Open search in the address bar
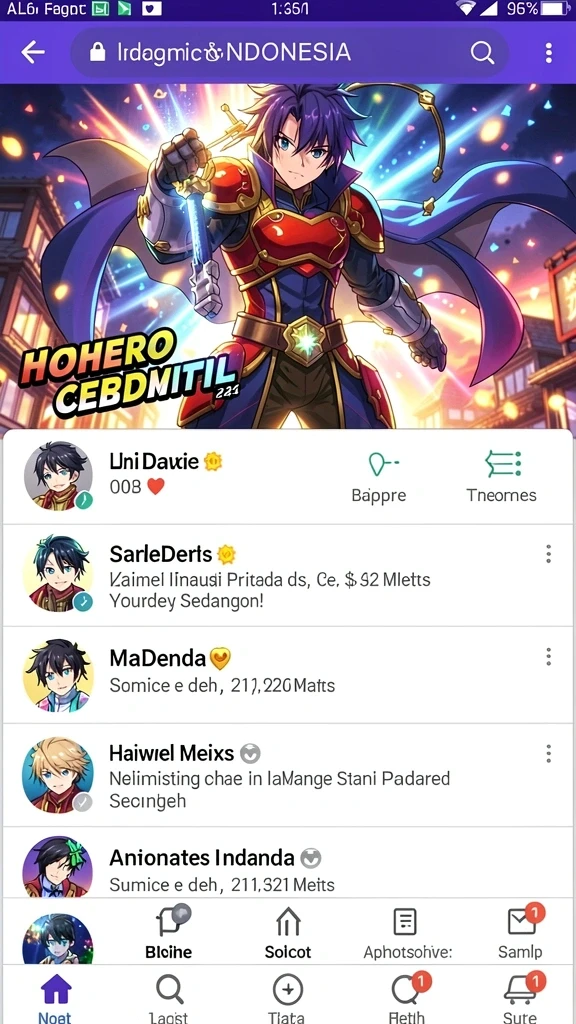 click(x=482, y=52)
